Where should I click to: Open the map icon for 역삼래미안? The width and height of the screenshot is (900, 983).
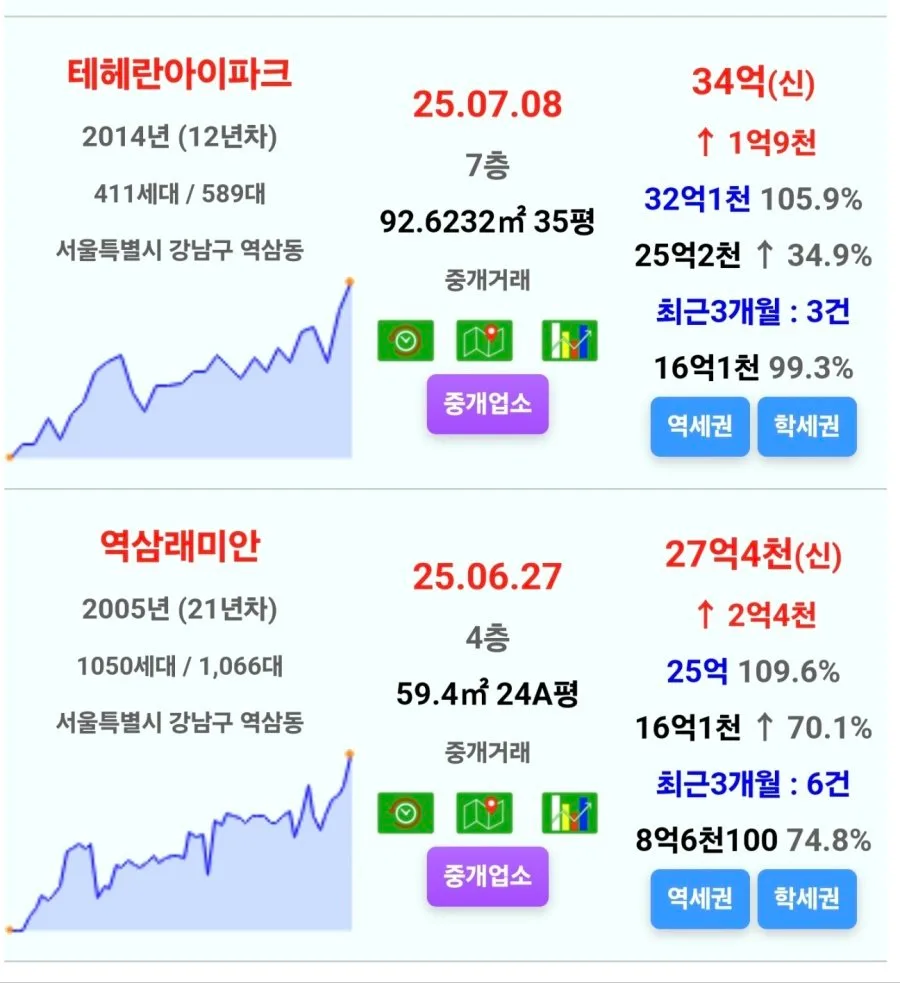pos(484,812)
